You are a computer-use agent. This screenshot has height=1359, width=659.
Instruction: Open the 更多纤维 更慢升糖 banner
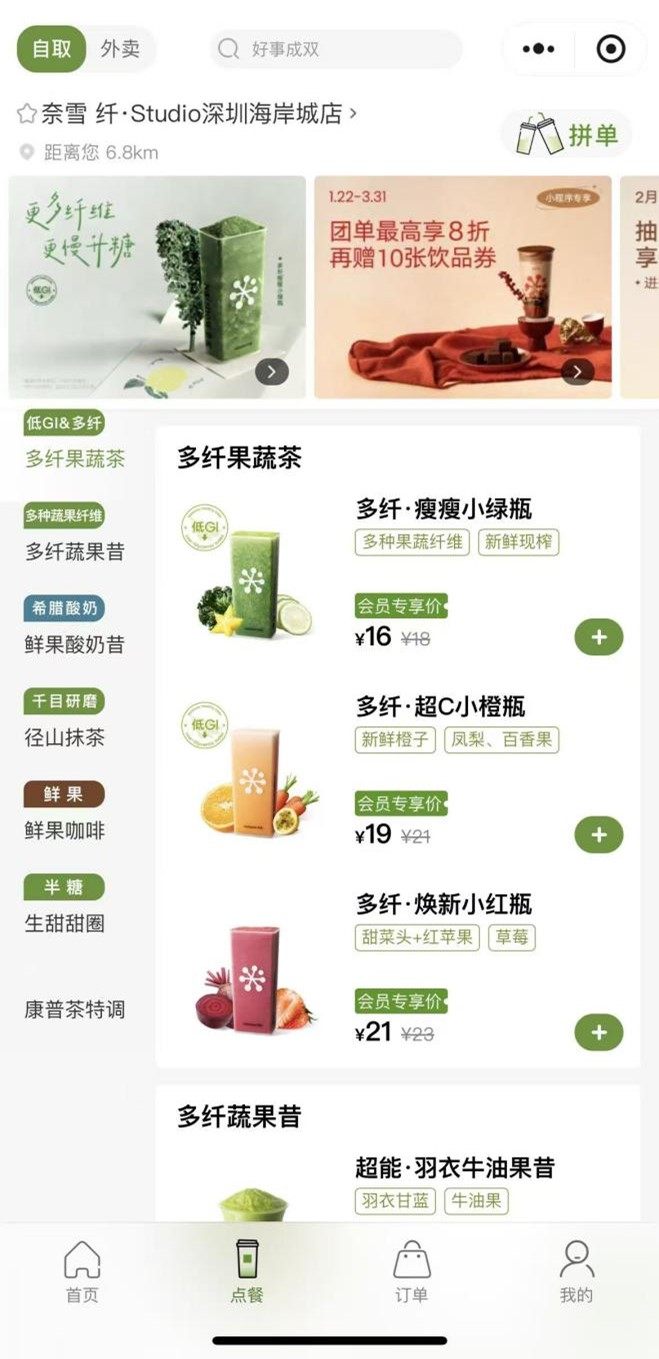click(157, 287)
